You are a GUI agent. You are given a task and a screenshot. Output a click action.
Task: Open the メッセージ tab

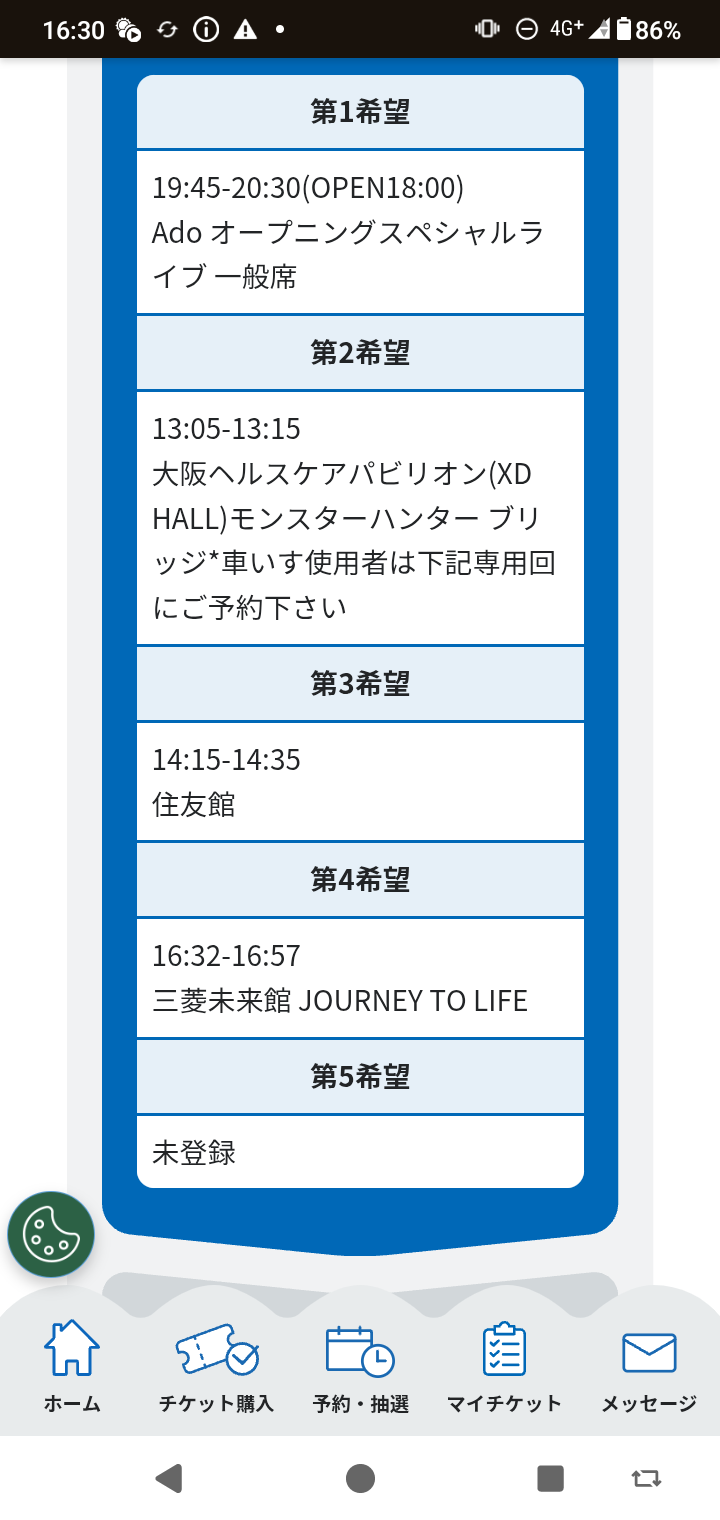click(x=648, y=1365)
